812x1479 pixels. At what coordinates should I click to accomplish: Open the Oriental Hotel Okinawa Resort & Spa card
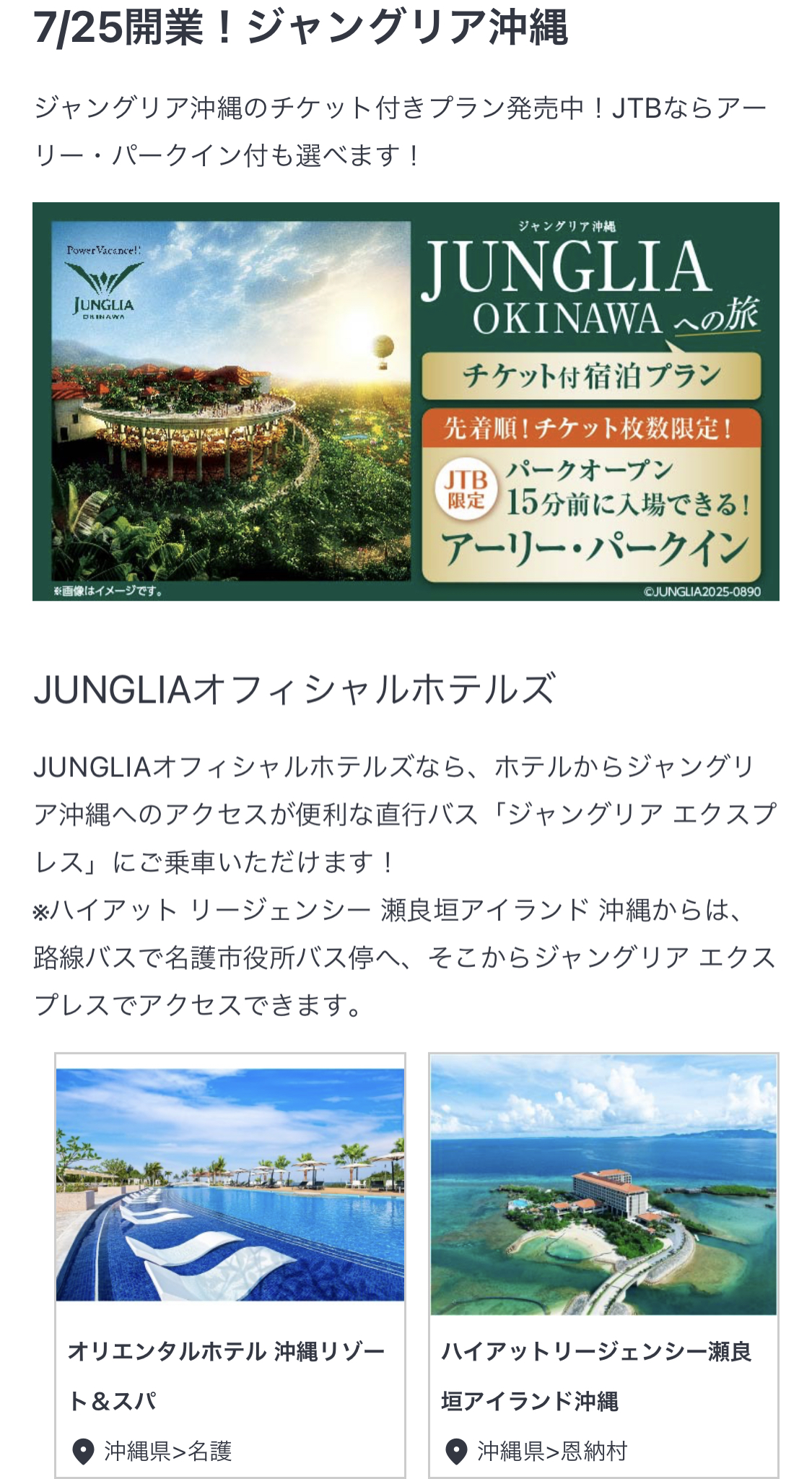(x=230, y=1264)
